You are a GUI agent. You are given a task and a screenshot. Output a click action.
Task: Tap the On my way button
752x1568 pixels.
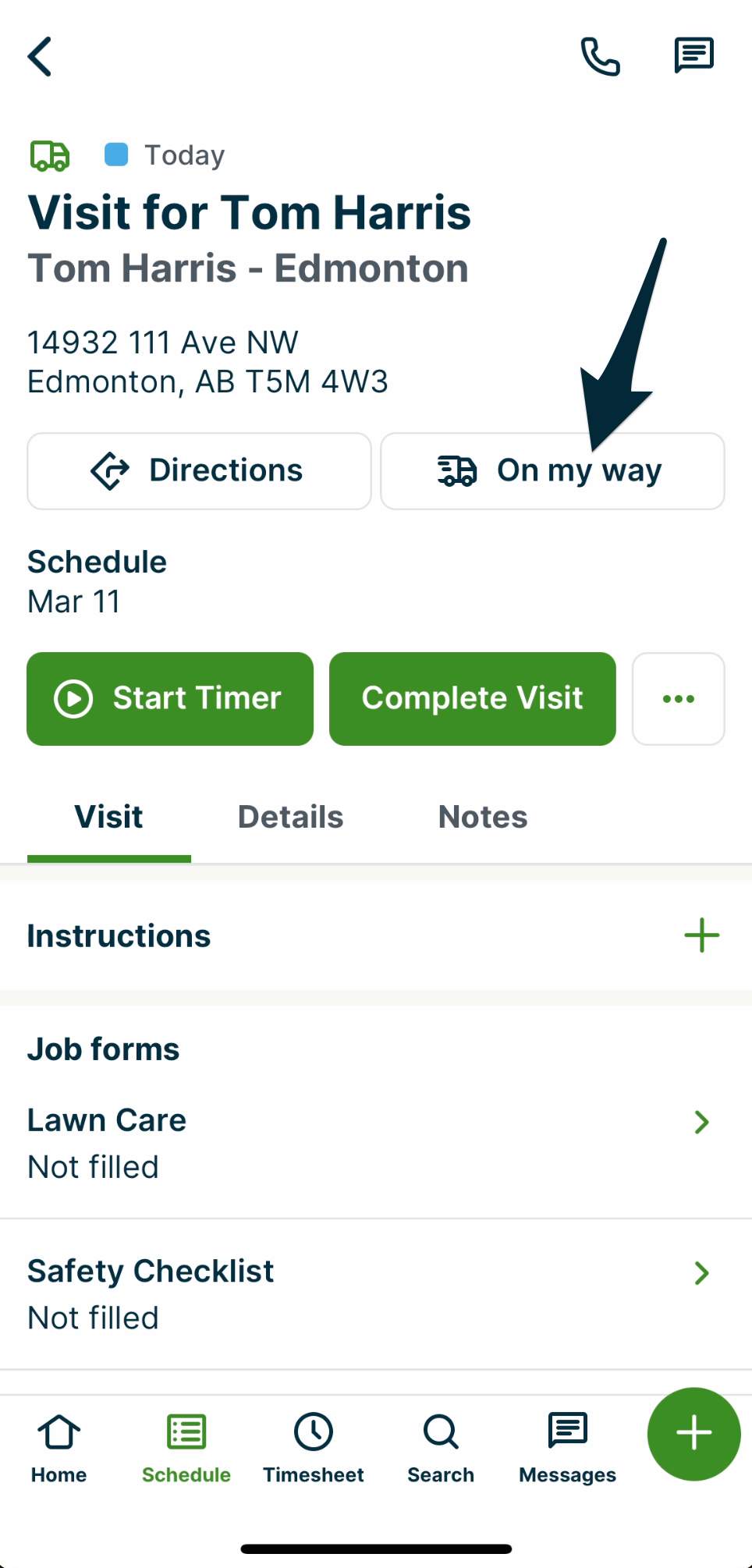click(x=552, y=470)
